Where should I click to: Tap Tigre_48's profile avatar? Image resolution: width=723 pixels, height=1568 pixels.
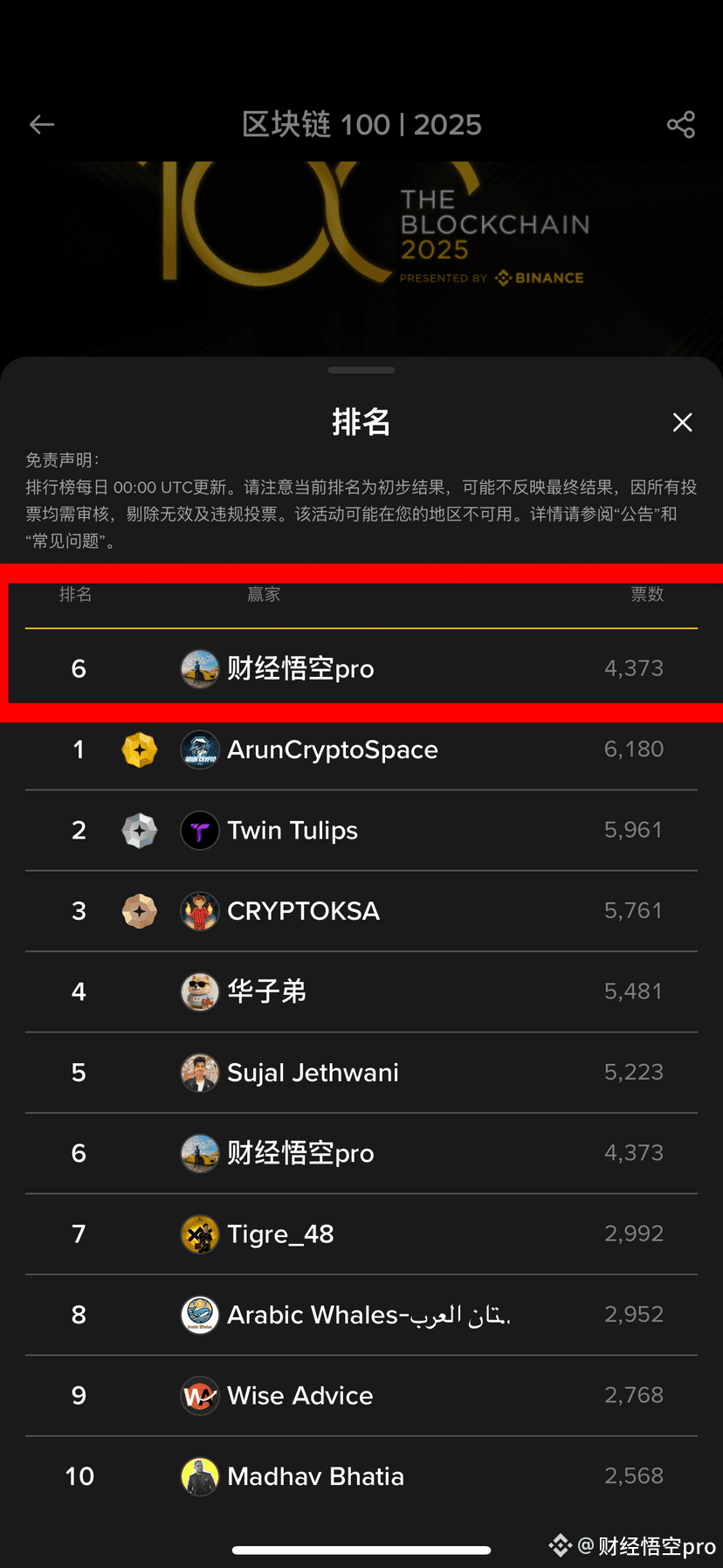click(x=199, y=1233)
